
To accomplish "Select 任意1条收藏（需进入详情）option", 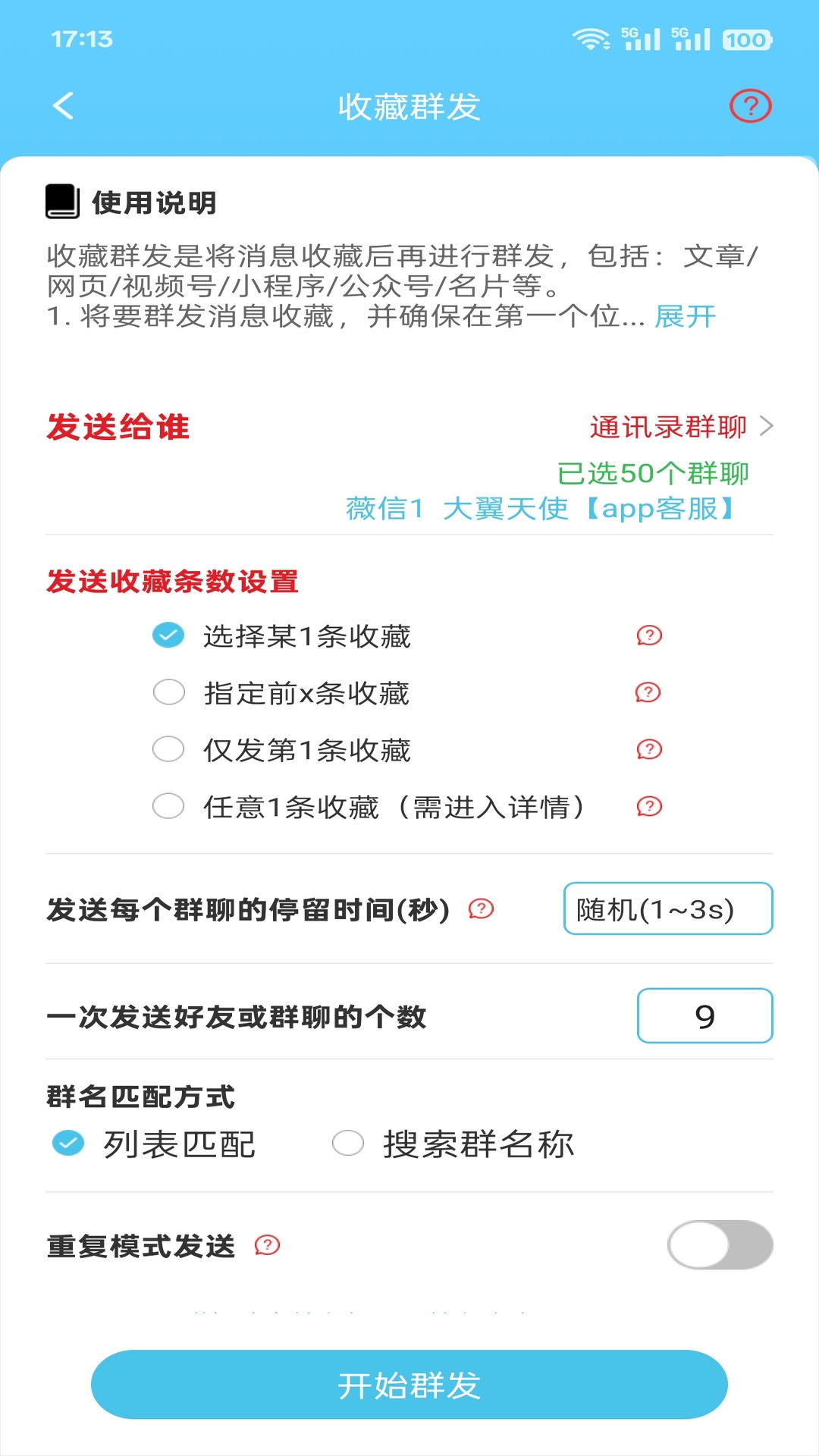I will [168, 807].
